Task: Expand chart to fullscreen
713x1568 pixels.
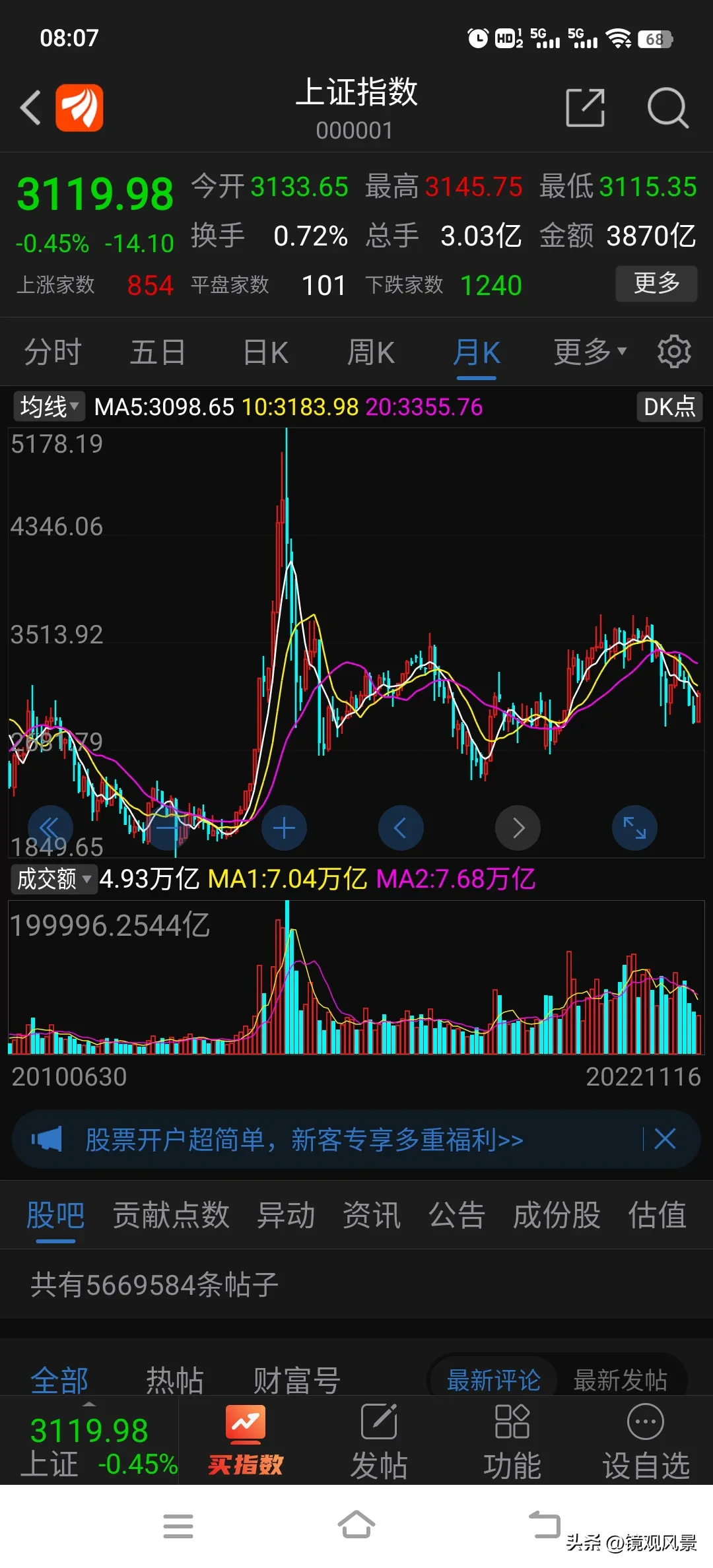Action: [x=634, y=828]
